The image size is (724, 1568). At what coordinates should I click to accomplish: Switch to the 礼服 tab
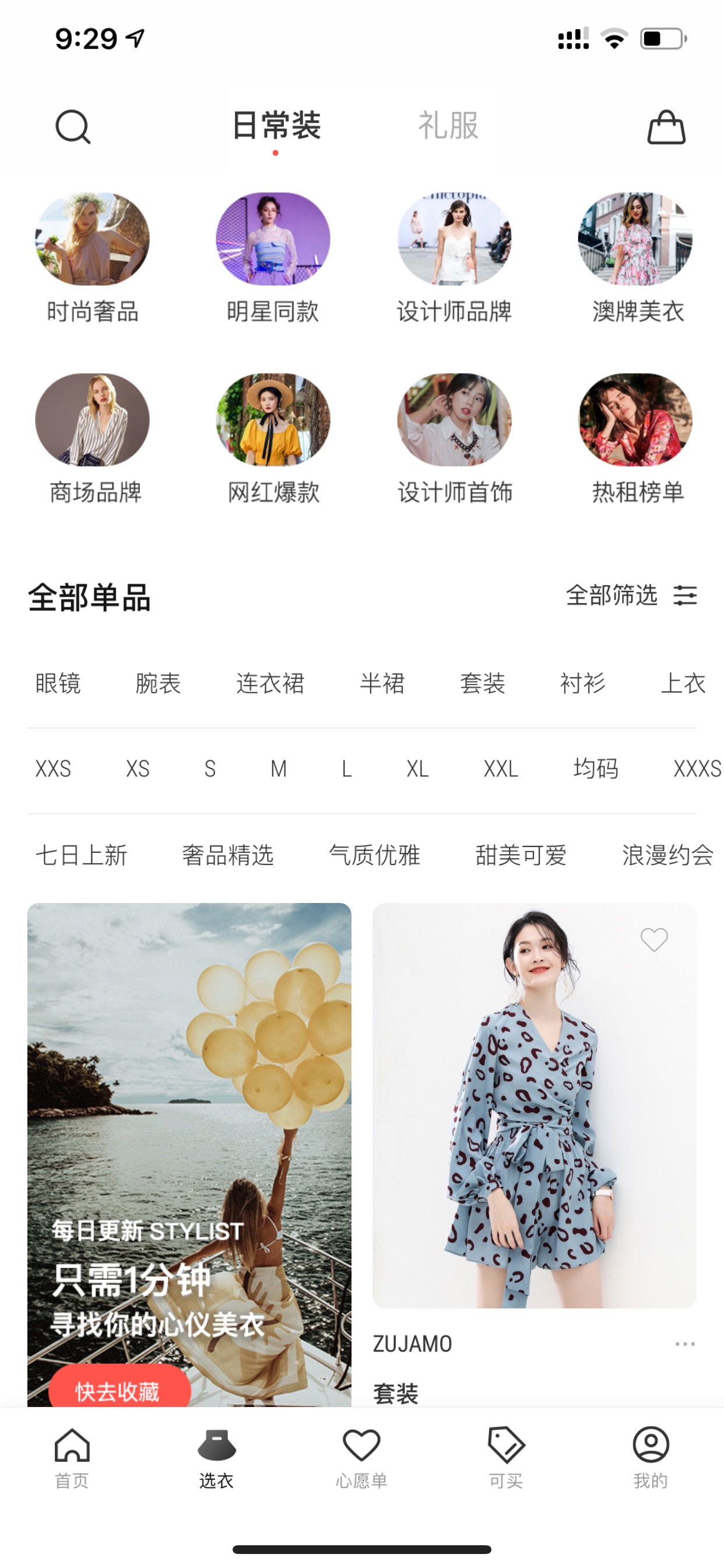(x=448, y=125)
